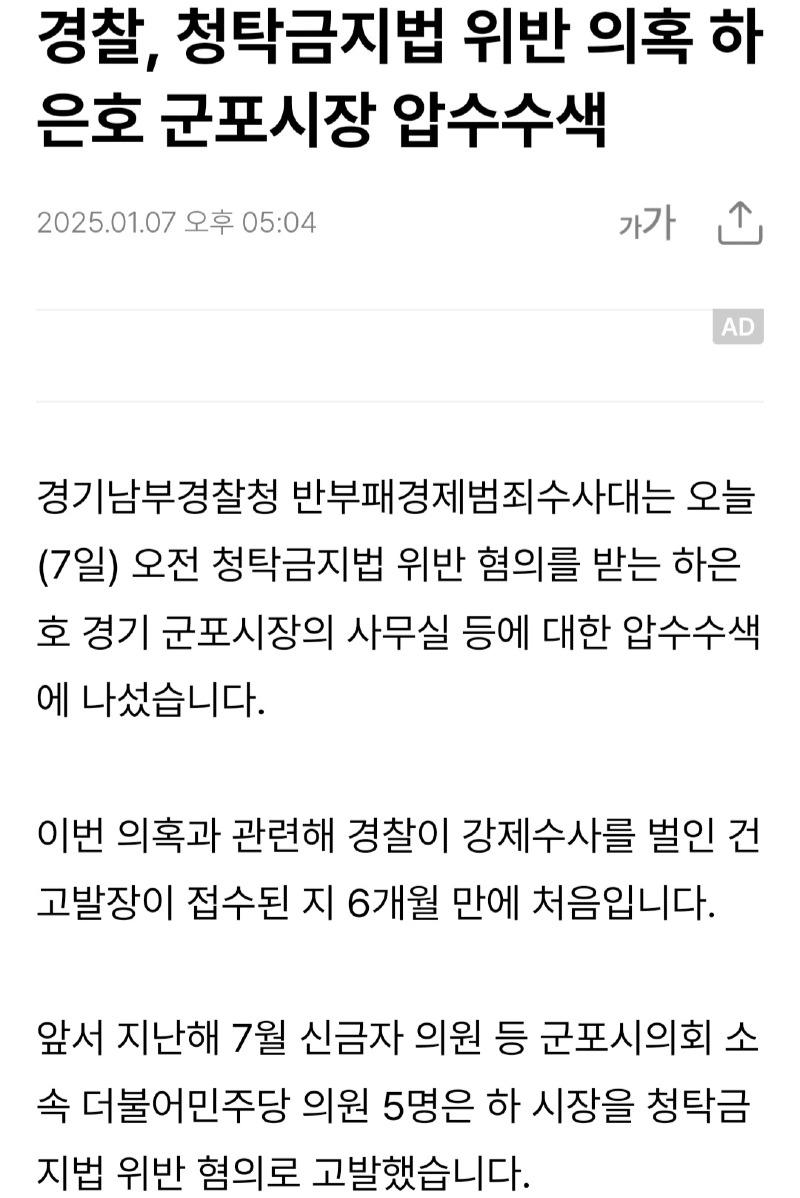Open the font size adjuster (가가)
This screenshot has width=800, height=1198.
[x=647, y=223]
